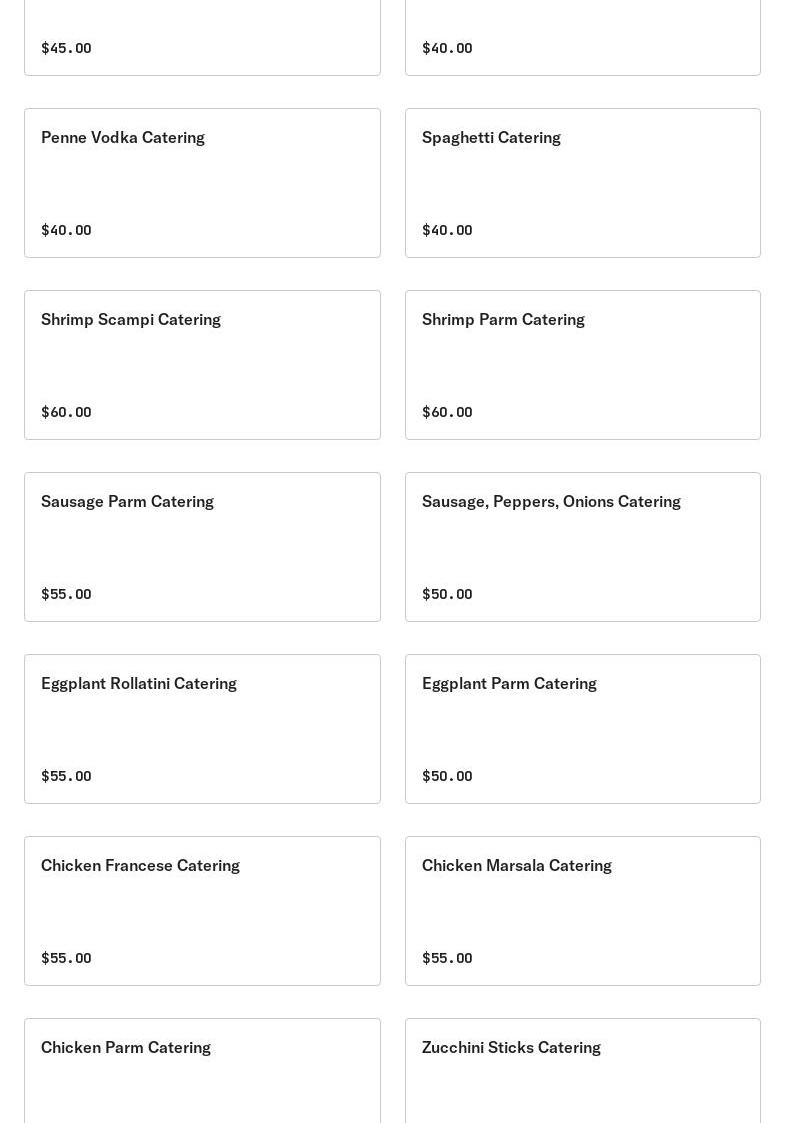Pick the Chicken Marsala Catering item
Image resolution: width=785 pixels, height=1123 pixels.
[x=583, y=910]
